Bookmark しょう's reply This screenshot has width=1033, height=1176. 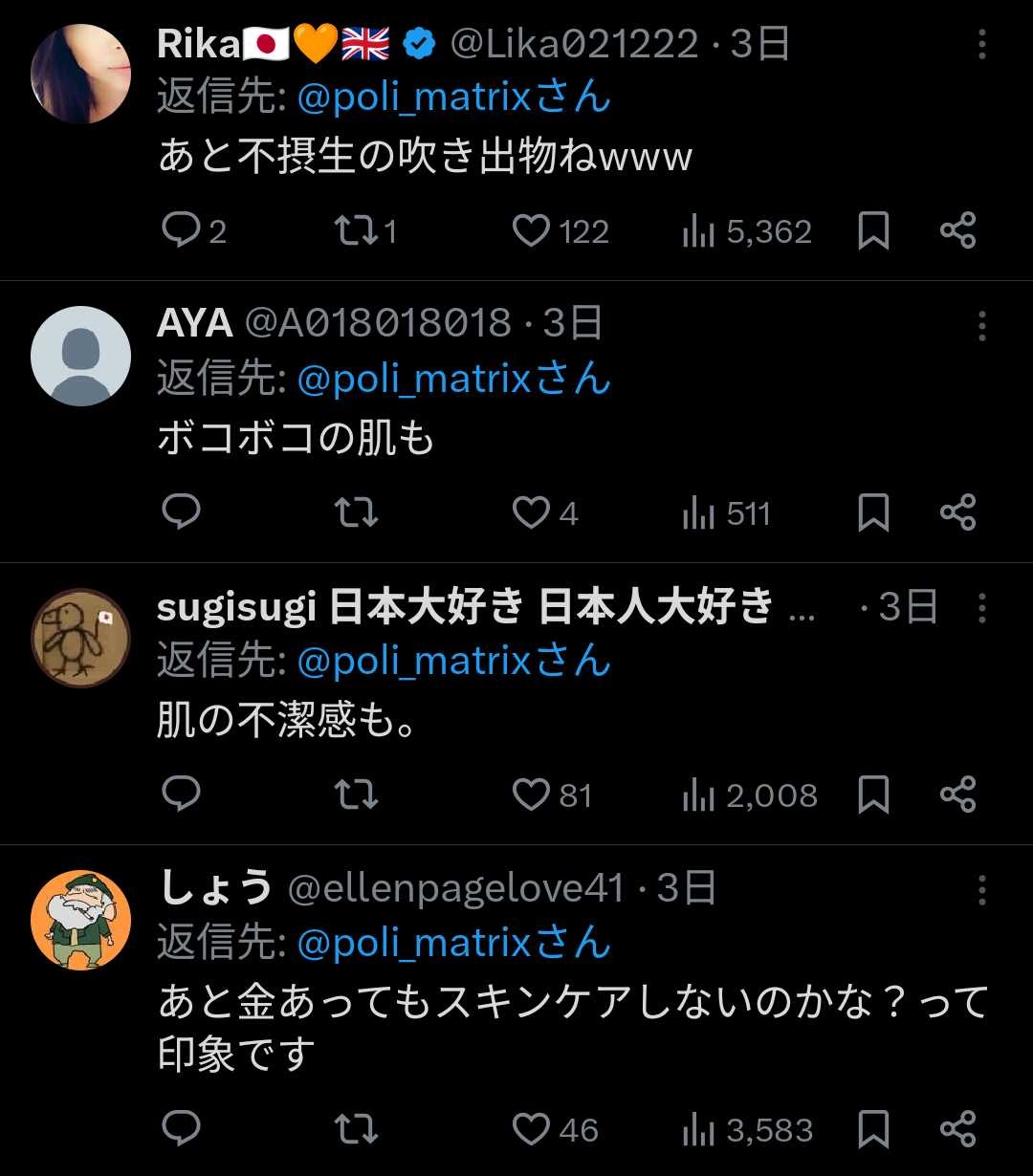click(x=873, y=1129)
